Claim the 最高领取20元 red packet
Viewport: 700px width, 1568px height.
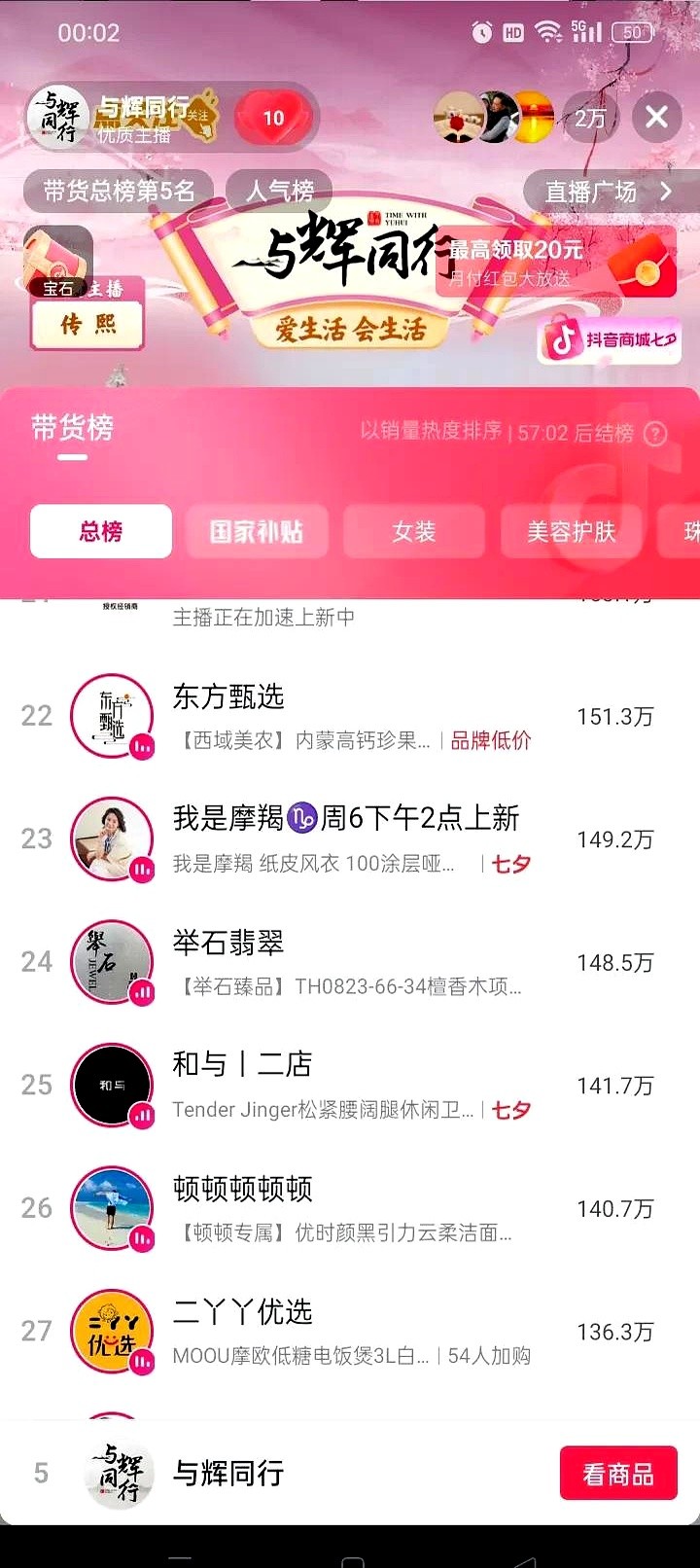pyautogui.click(x=556, y=261)
